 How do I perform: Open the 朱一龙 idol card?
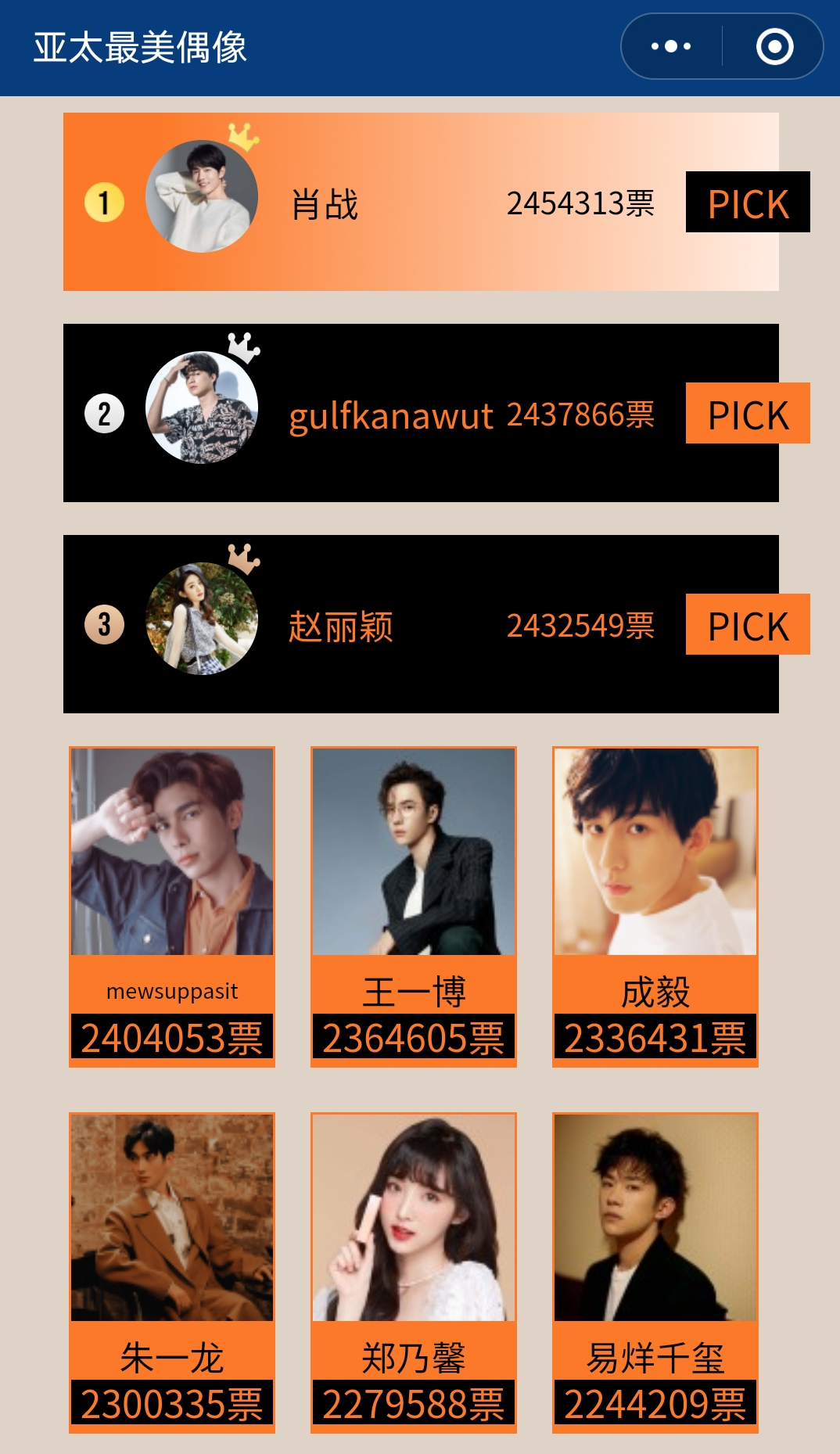(172, 1272)
